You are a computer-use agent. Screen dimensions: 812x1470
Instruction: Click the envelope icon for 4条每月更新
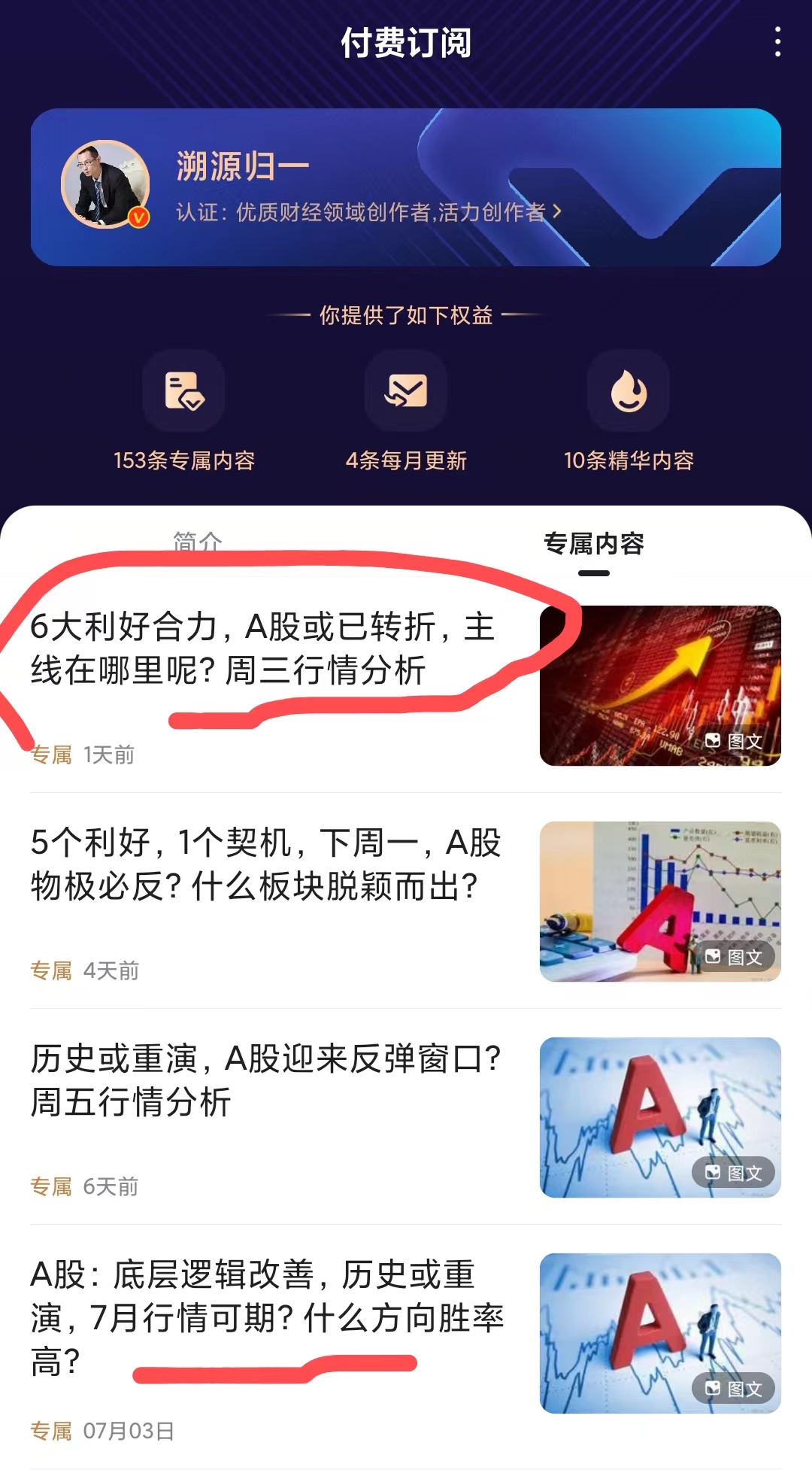(x=406, y=391)
